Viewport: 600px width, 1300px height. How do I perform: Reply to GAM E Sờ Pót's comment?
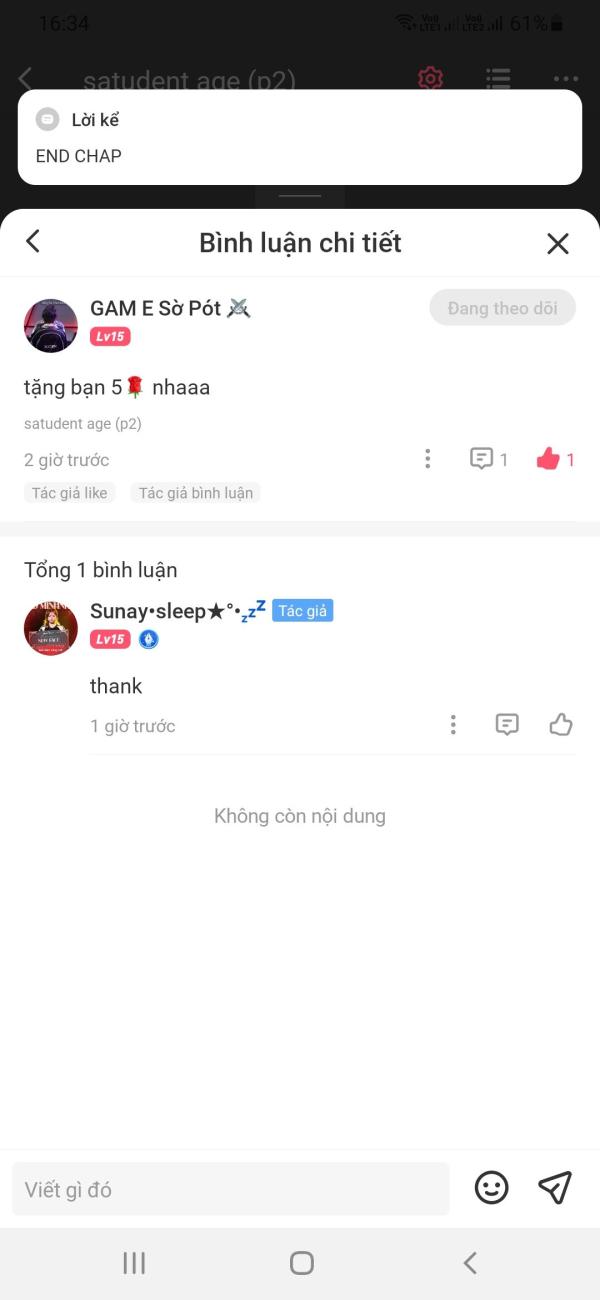coord(489,459)
